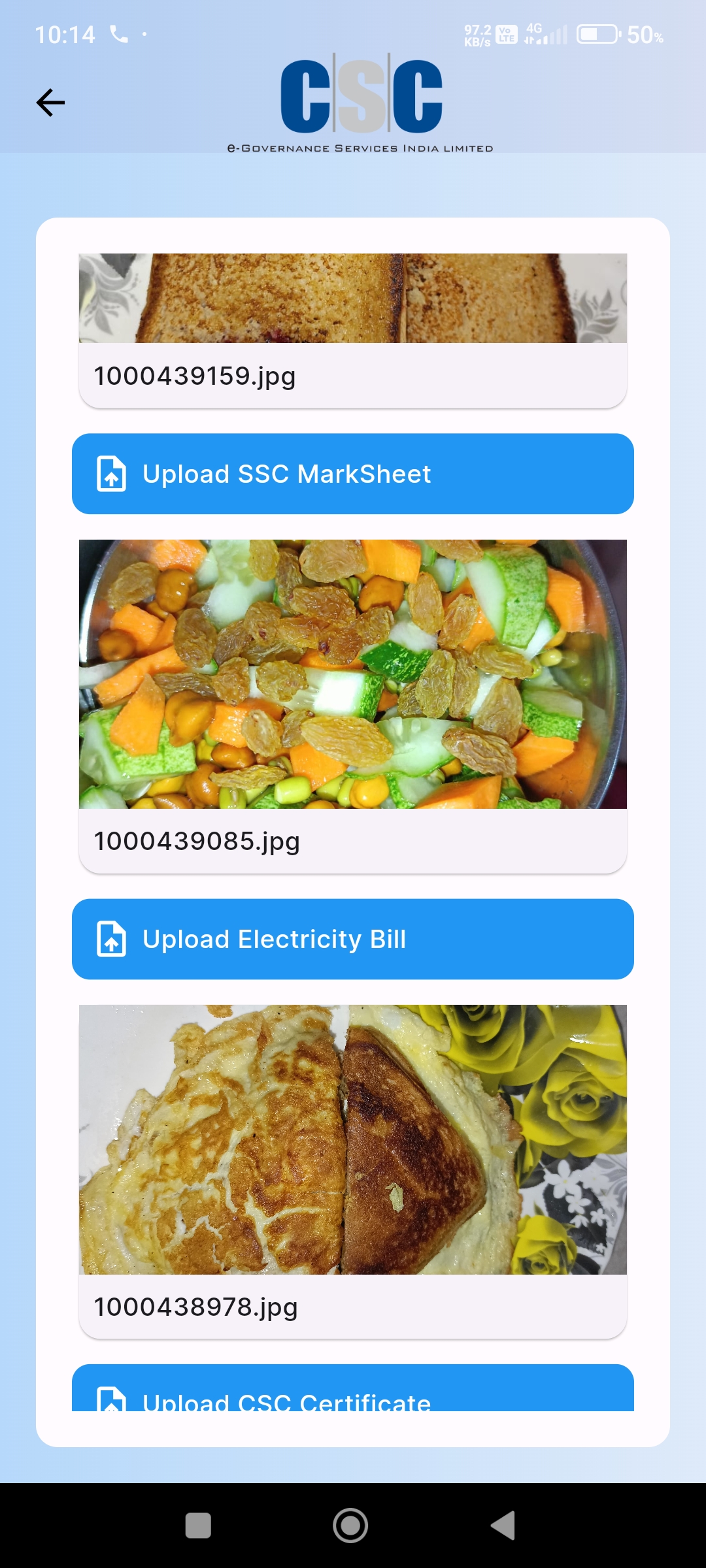Go back using the top-left arrow
The image size is (706, 1568).
click(x=50, y=103)
